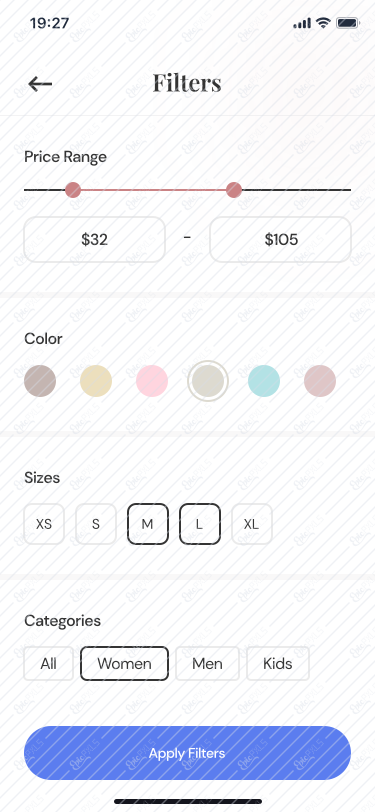The image size is (375, 812).
Task: Apply Filters
Action: pos(188,753)
